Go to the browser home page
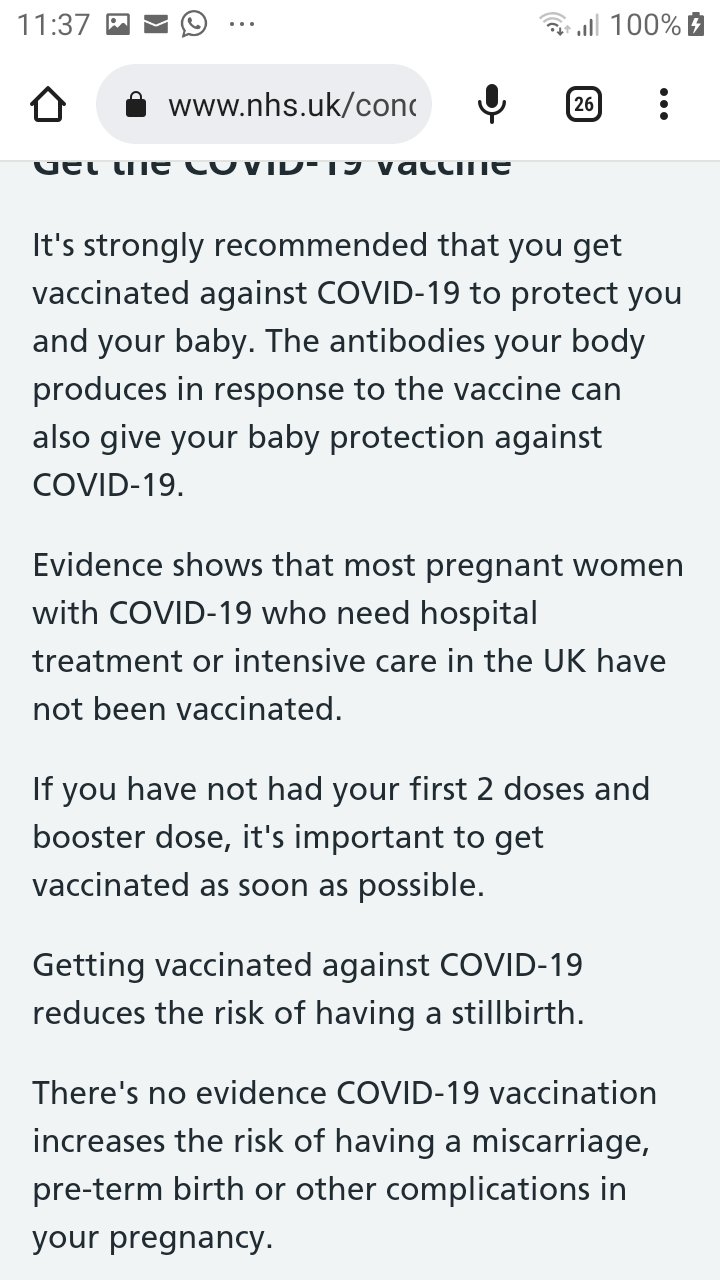720x1280 pixels. pos(48,104)
